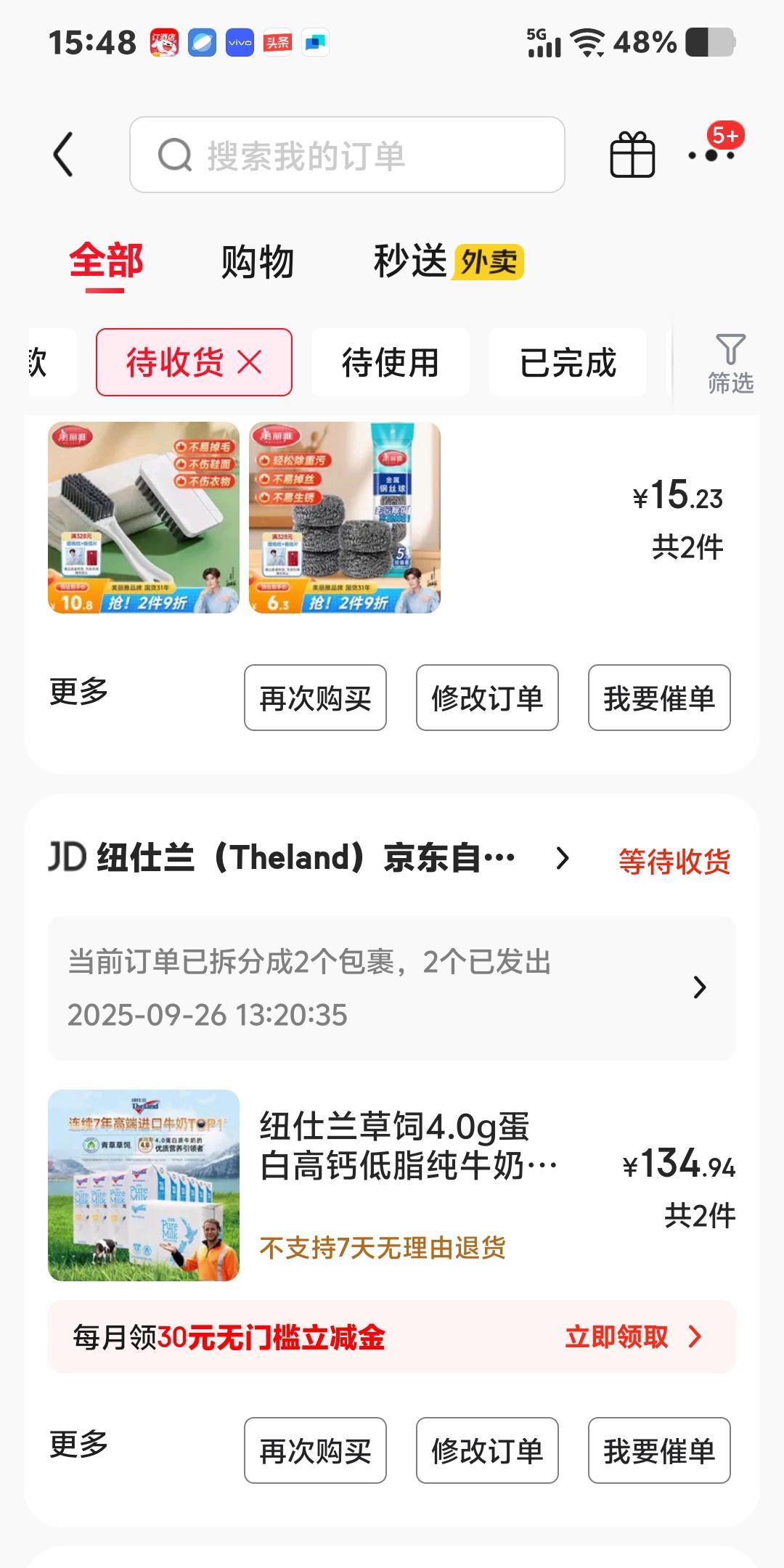Tap 我要催单 on the ¥134.94 milk order
The image size is (784, 1568).
[659, 1450]
